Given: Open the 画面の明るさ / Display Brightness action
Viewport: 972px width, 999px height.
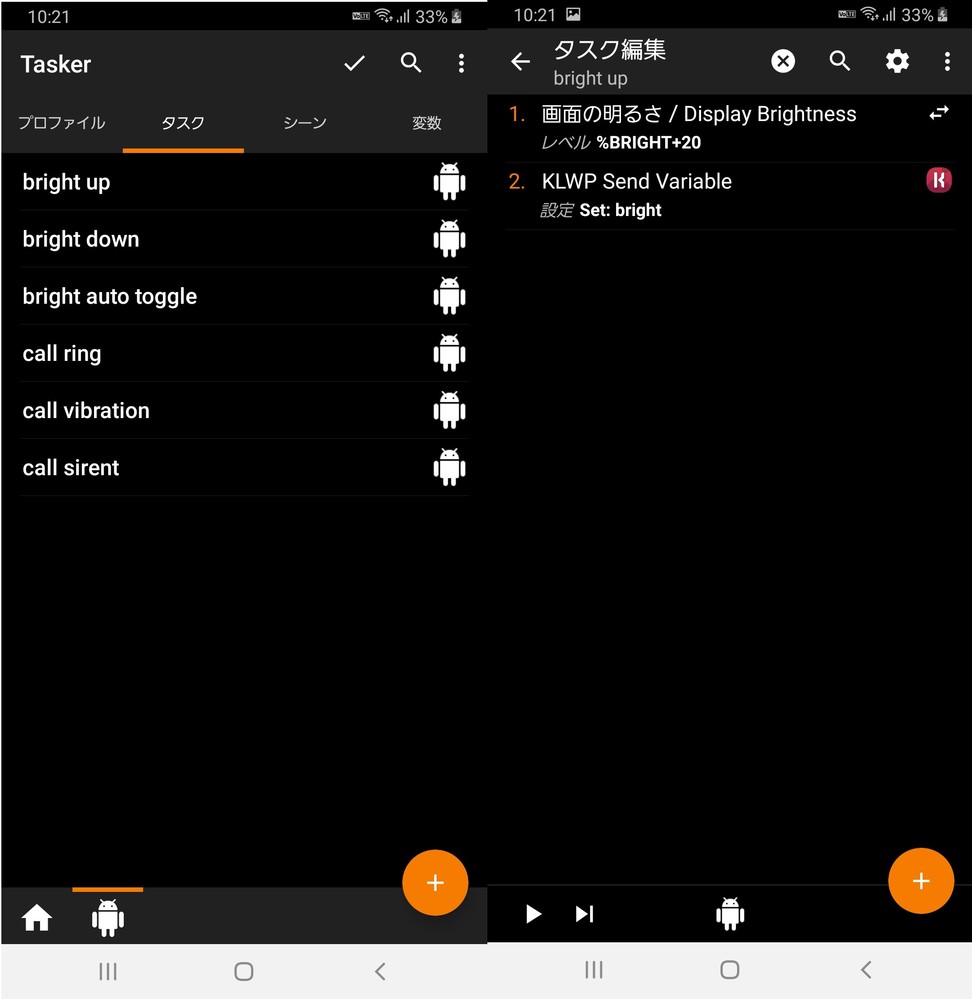Looking at the screenshot, I should 698,126.
